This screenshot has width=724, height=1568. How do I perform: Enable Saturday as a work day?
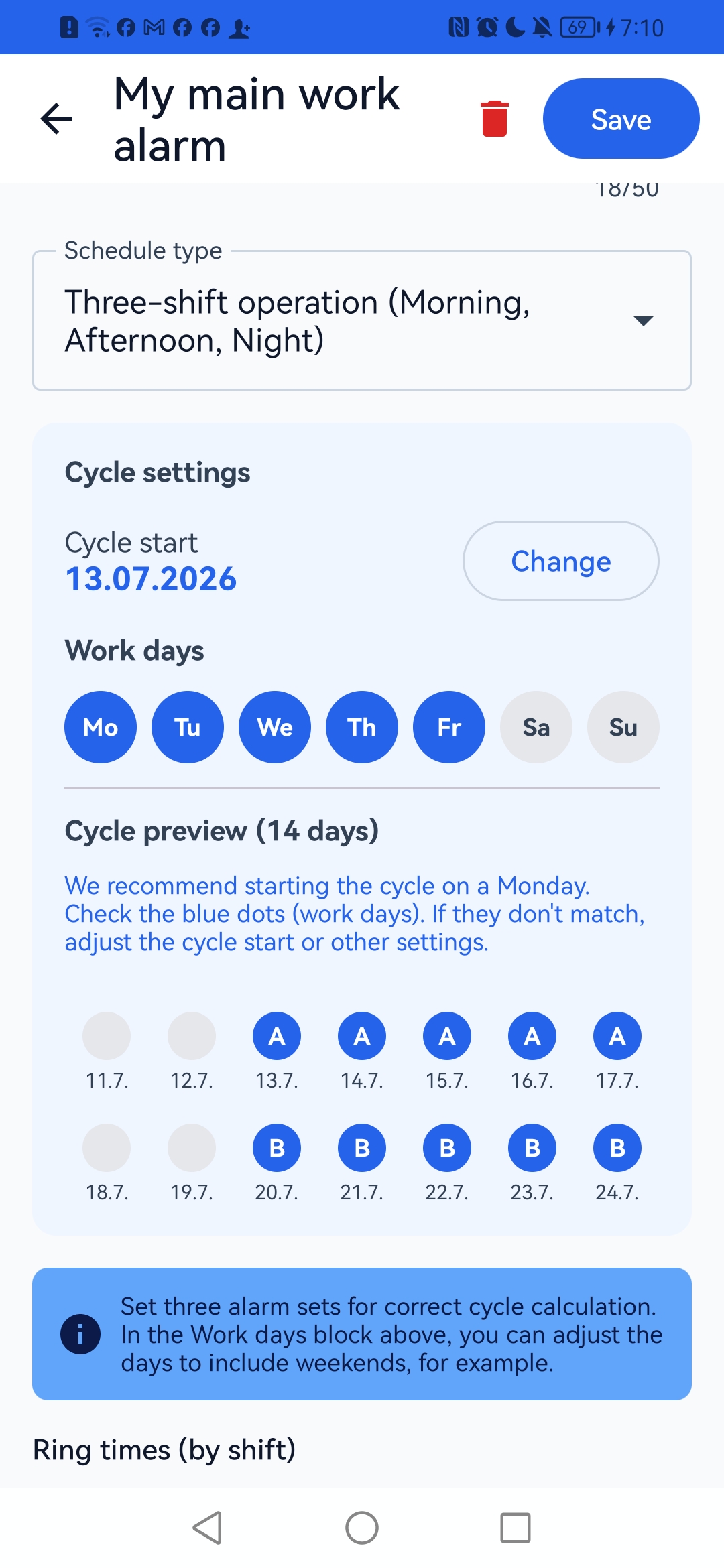536,727
